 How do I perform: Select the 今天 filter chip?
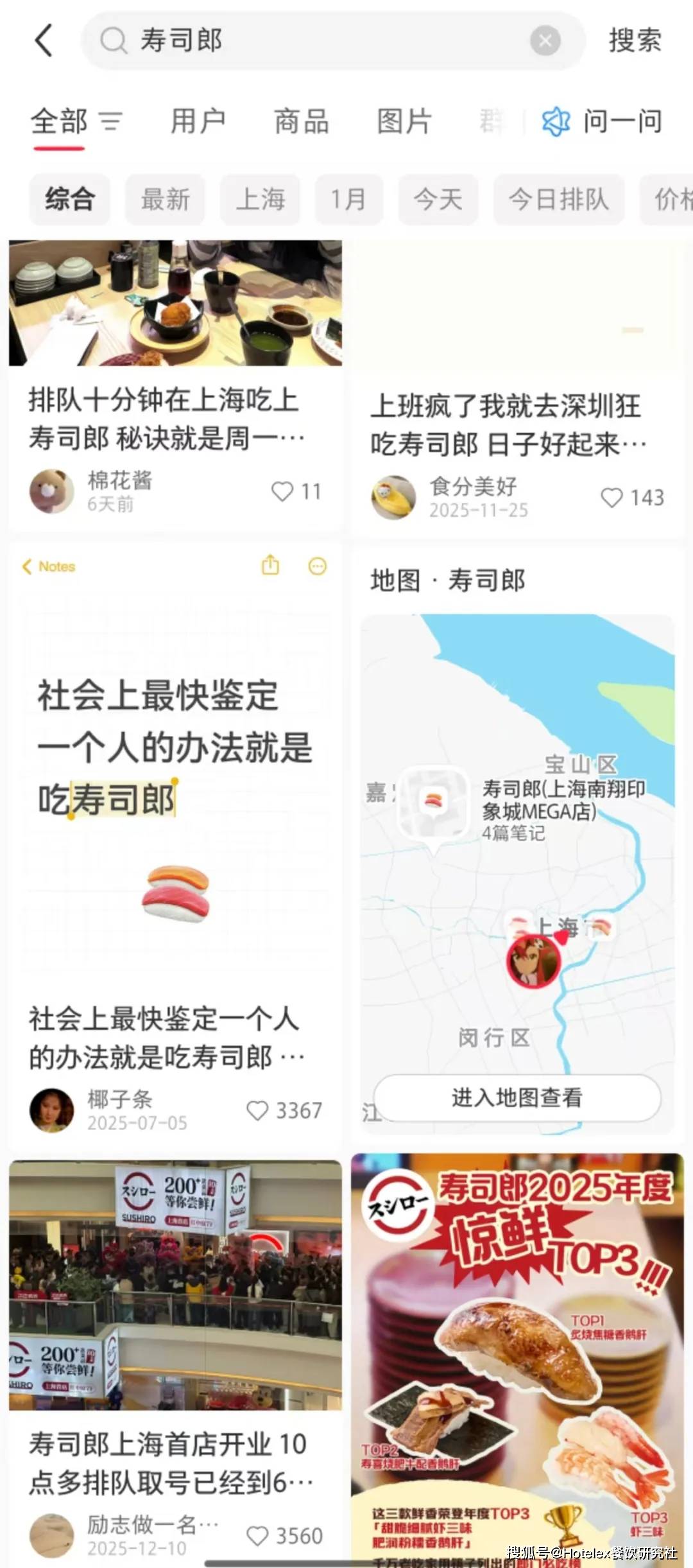click(x=438, y=199)
